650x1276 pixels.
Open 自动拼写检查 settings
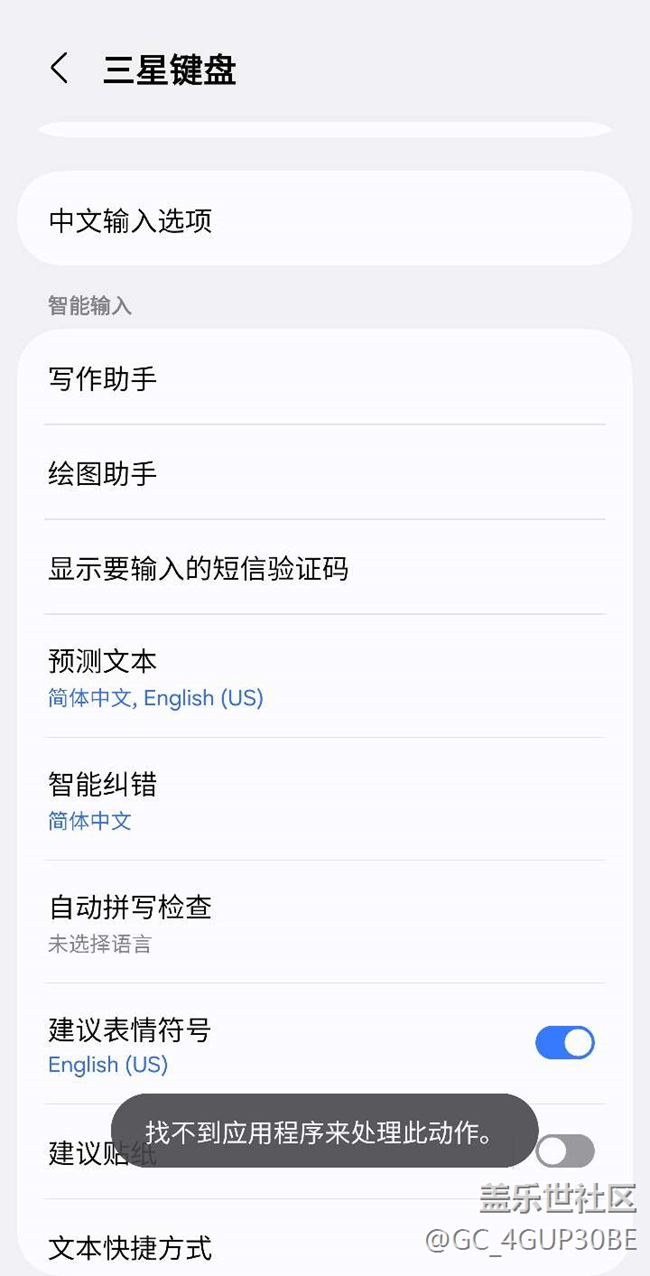[130, 922]
